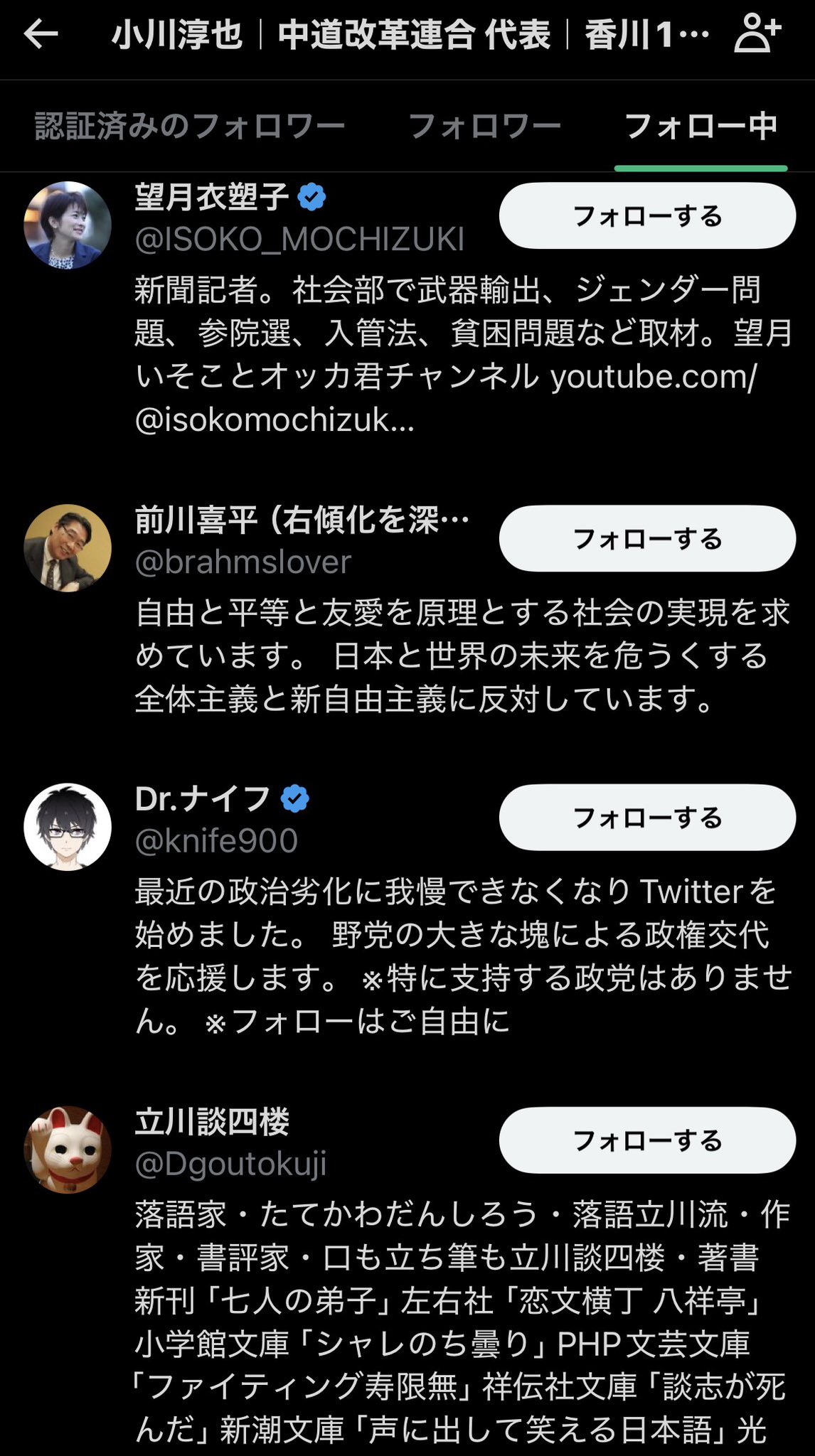
Task: Open 望月衣塑子's profile picture
Action: pos(68,225)
